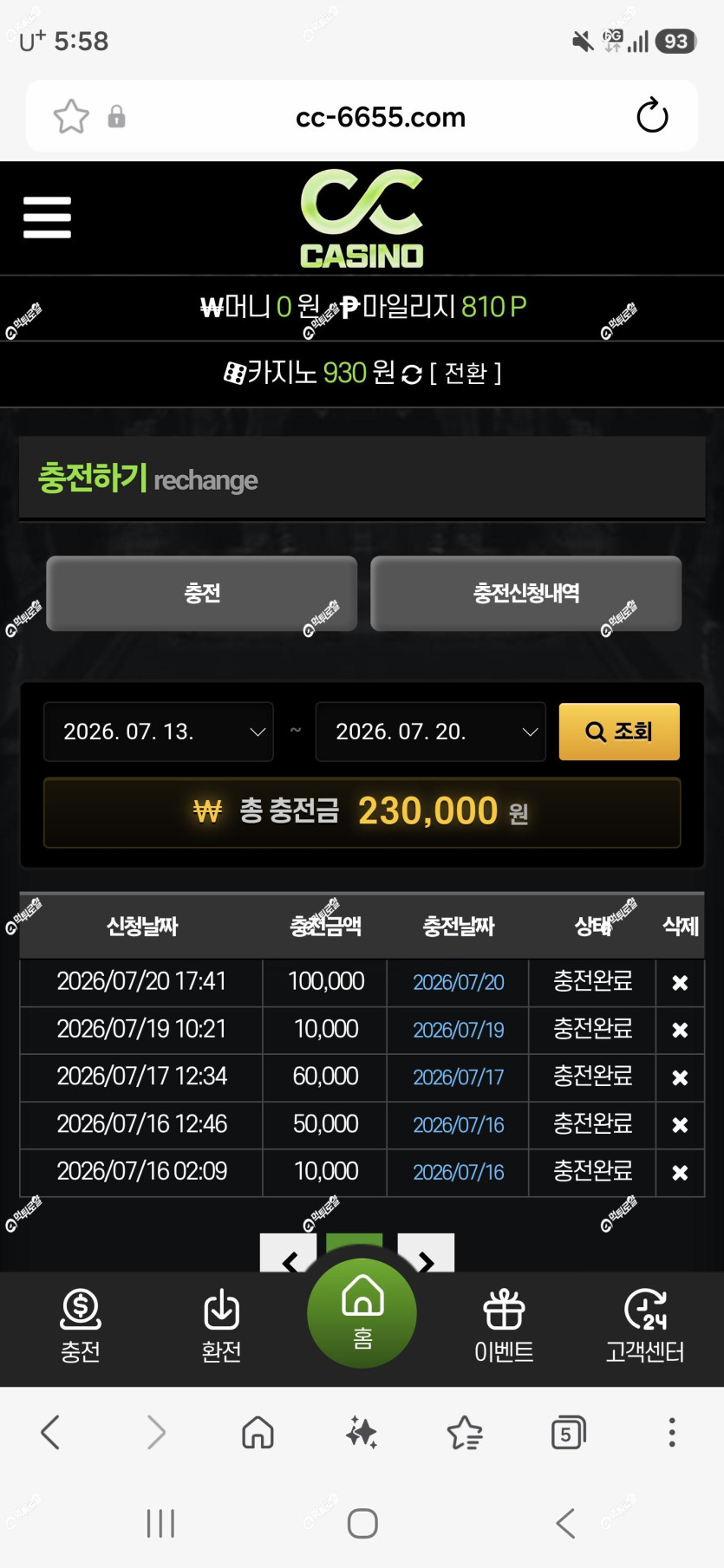Open the hamburger menu

point(47,217)
